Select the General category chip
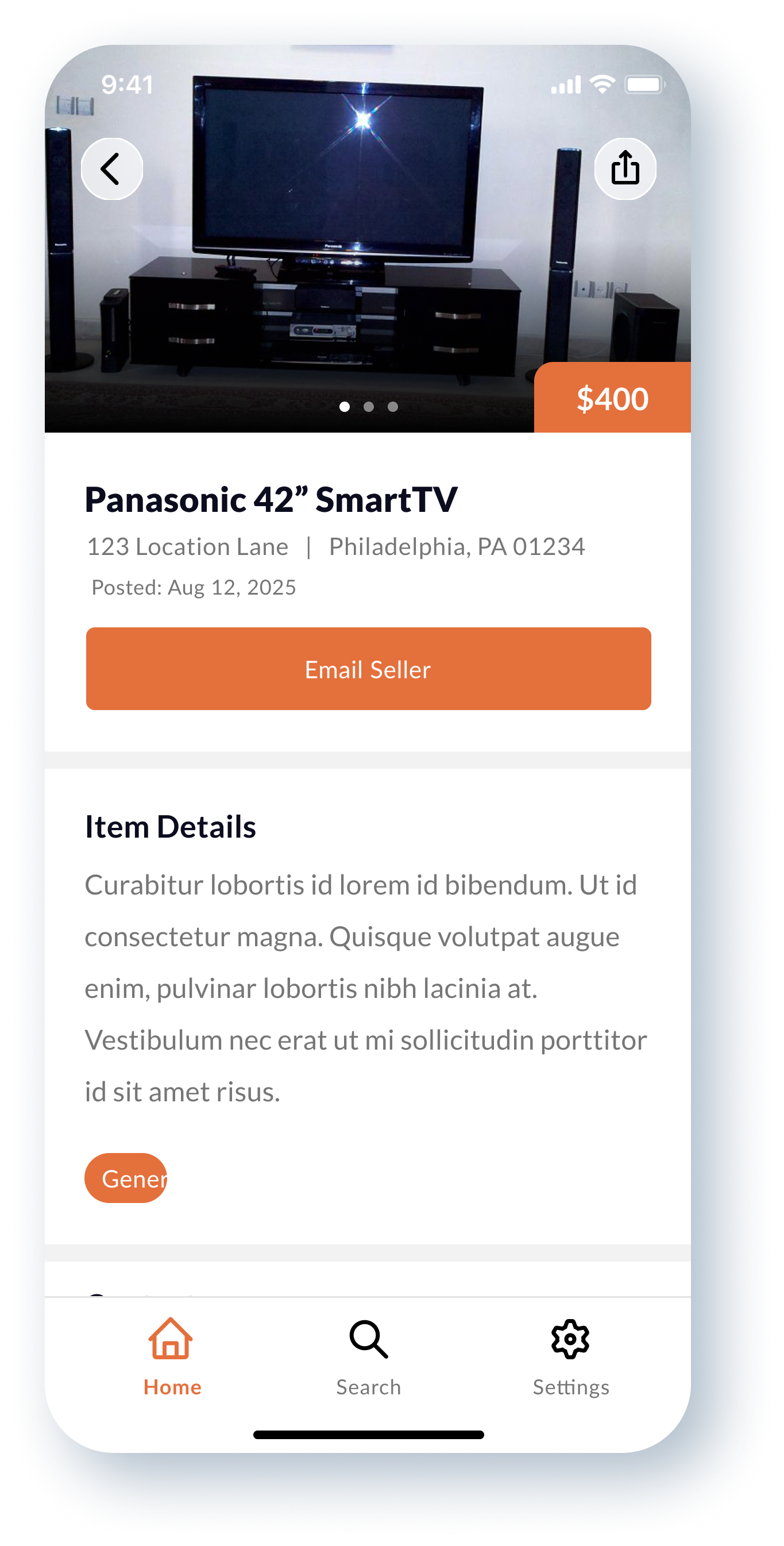784x1546 pixels. tap(126, 1179)
